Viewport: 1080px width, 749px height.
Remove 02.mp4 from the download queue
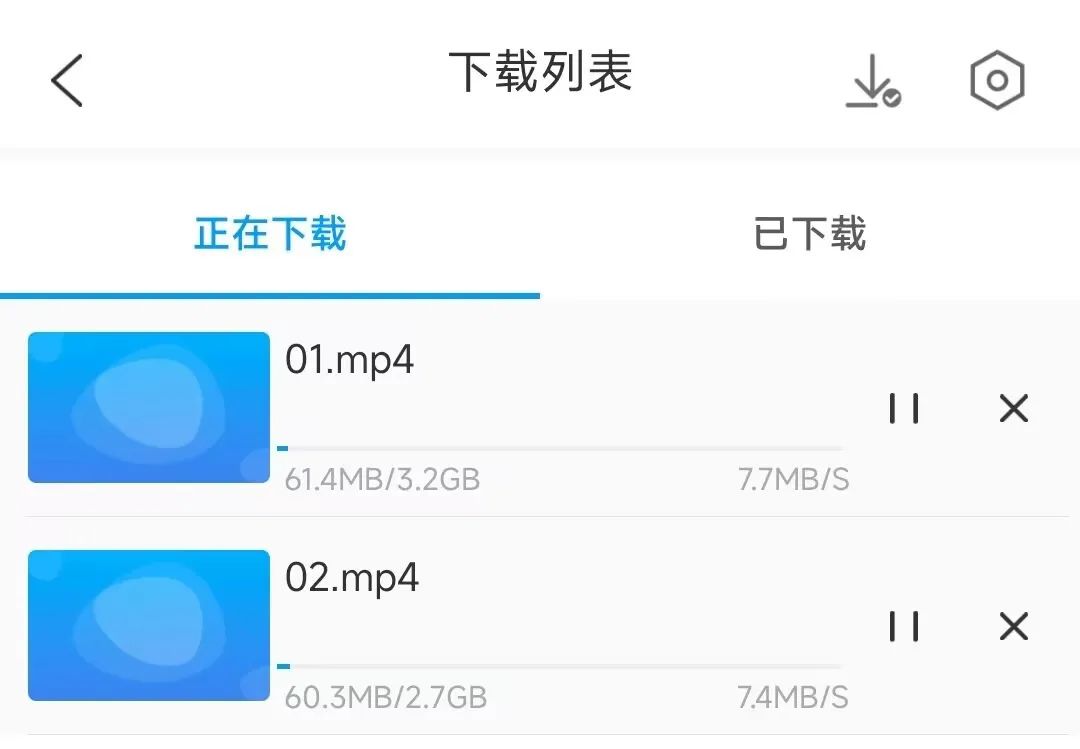[x=1013, y=626]
